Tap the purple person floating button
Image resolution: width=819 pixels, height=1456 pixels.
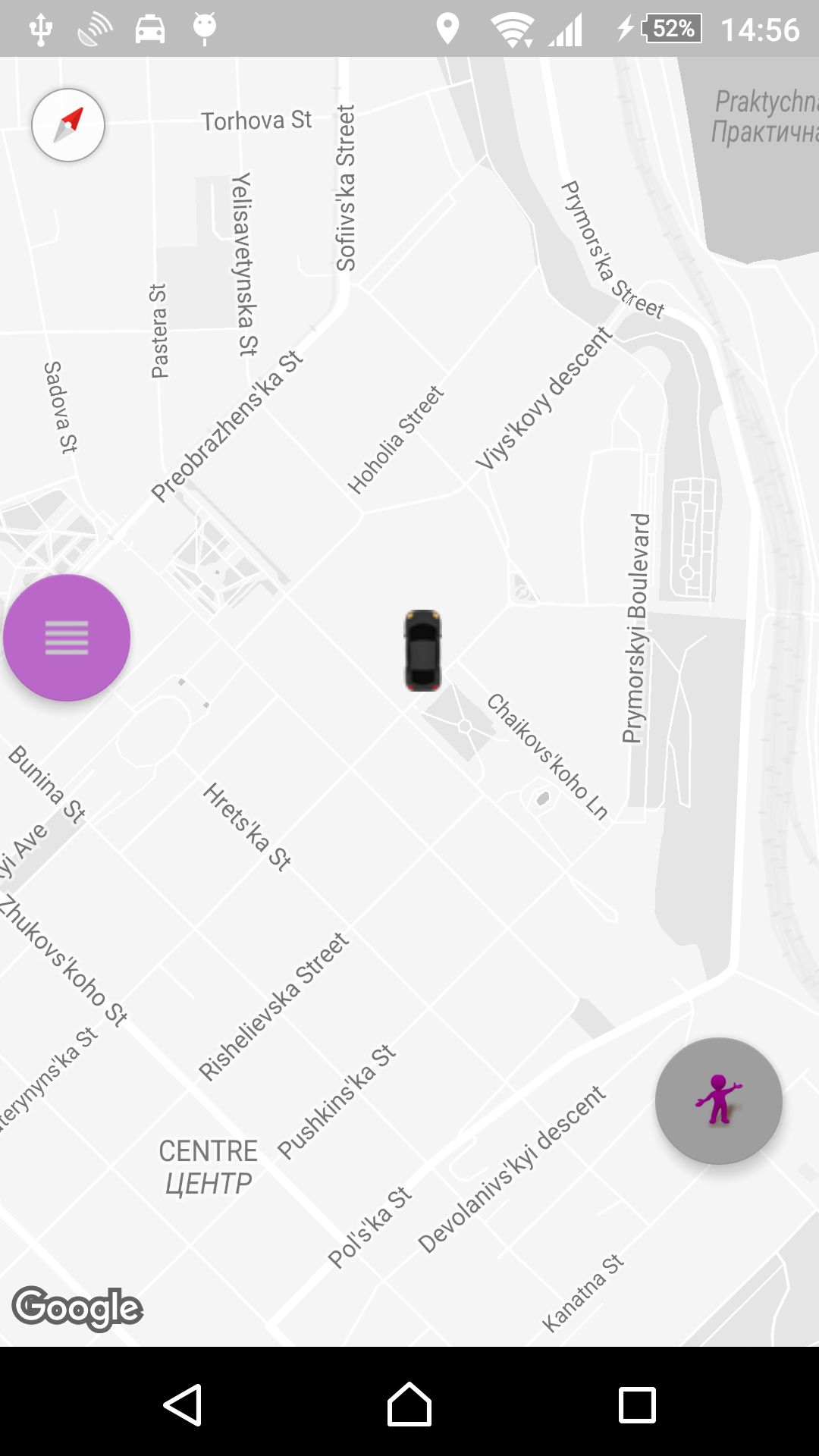[718, 1100]
